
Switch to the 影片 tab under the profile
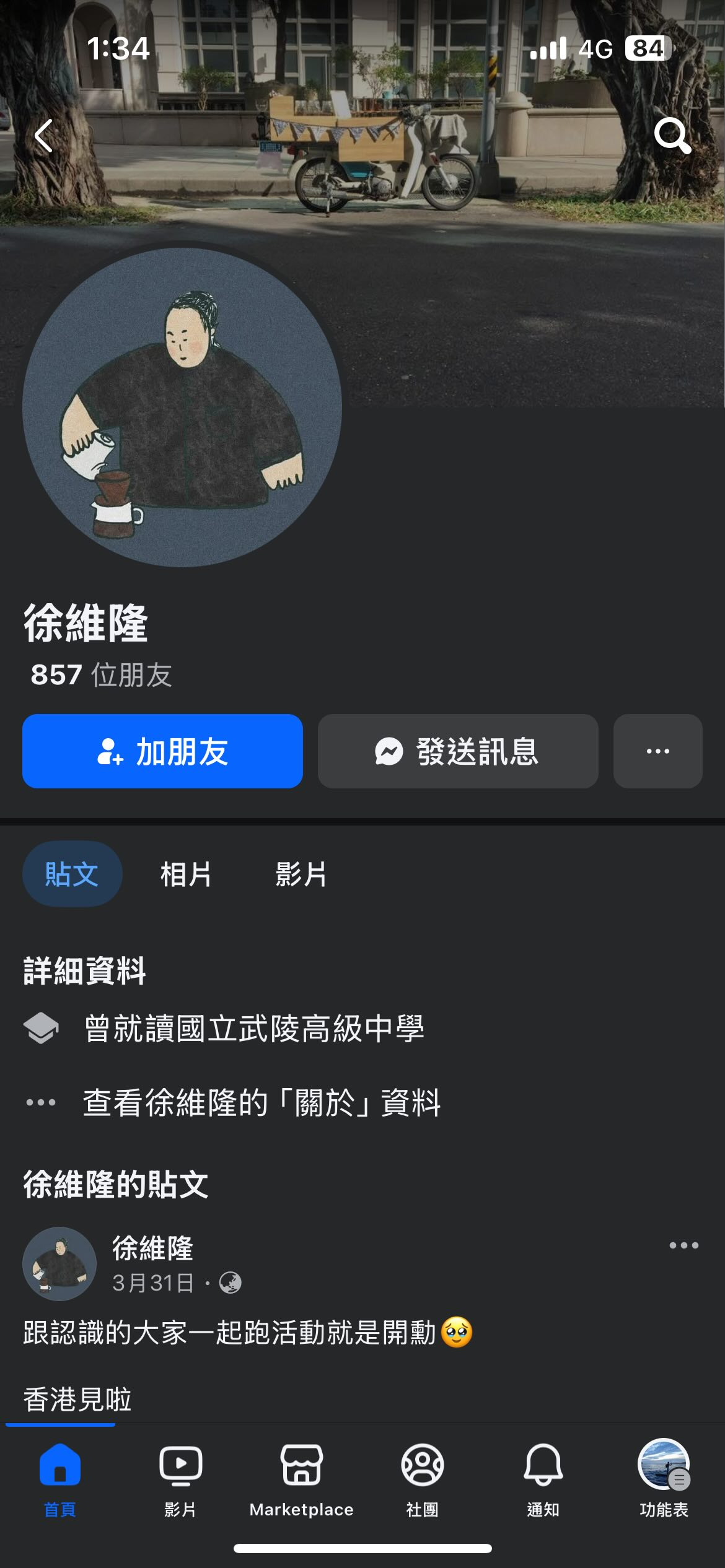[x=301, y=874]
